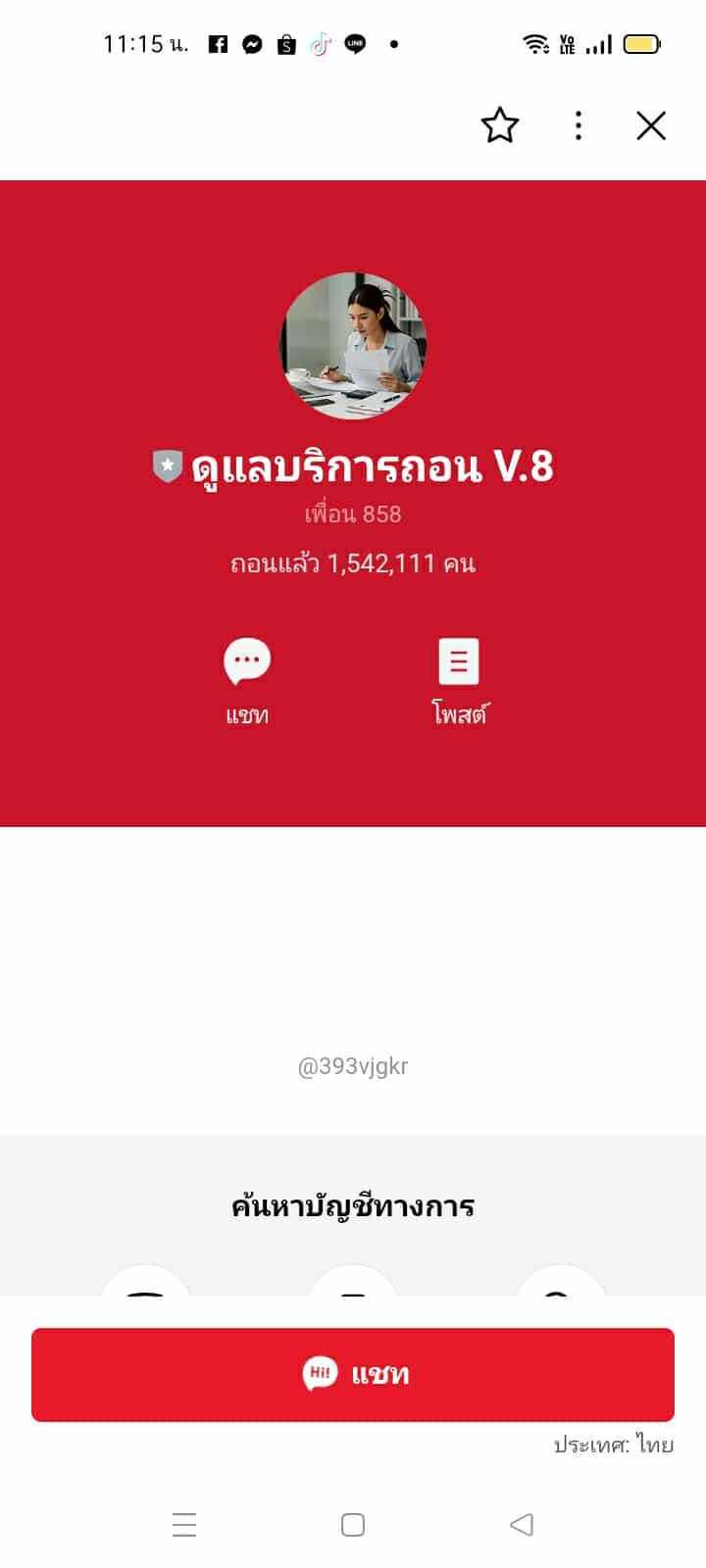Open the account's profile picture
Screen dimensions: 706x1568
click(353, 346)
